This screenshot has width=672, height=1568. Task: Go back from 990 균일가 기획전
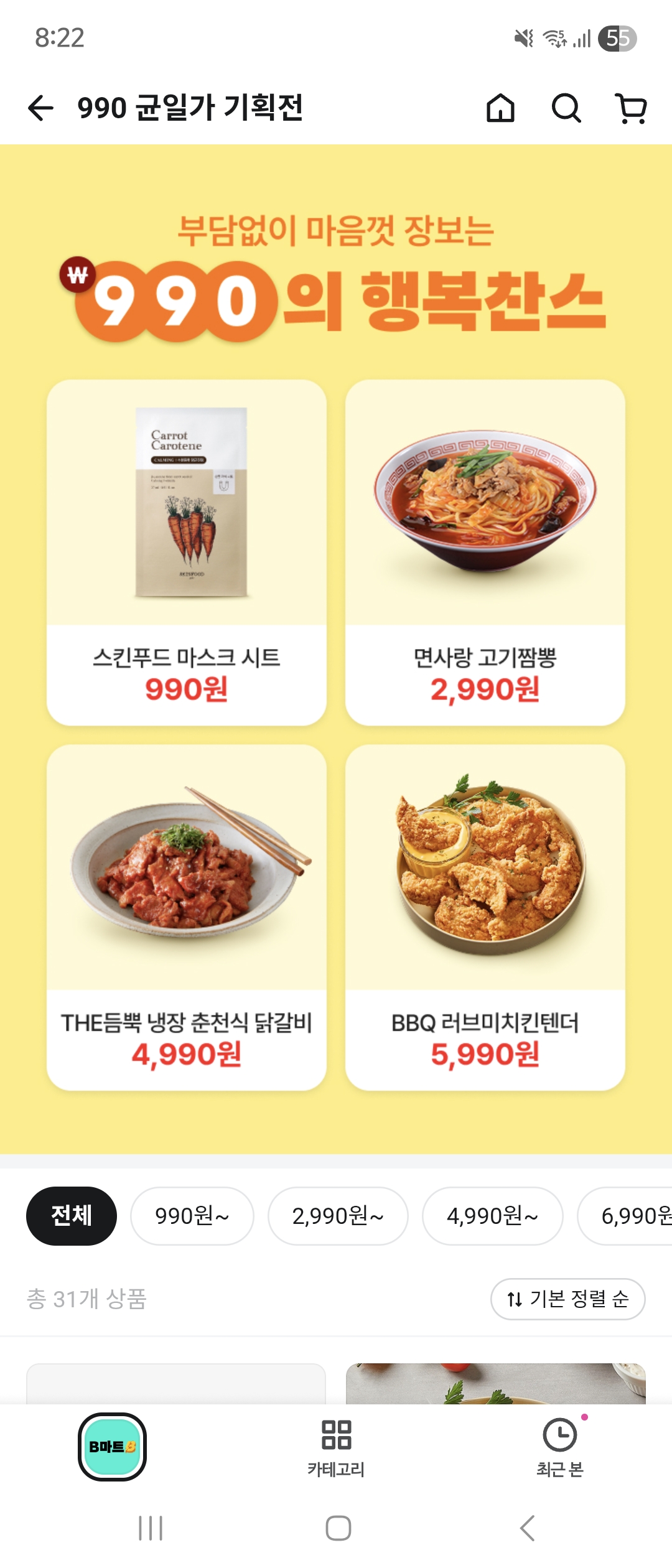point(41,108)
